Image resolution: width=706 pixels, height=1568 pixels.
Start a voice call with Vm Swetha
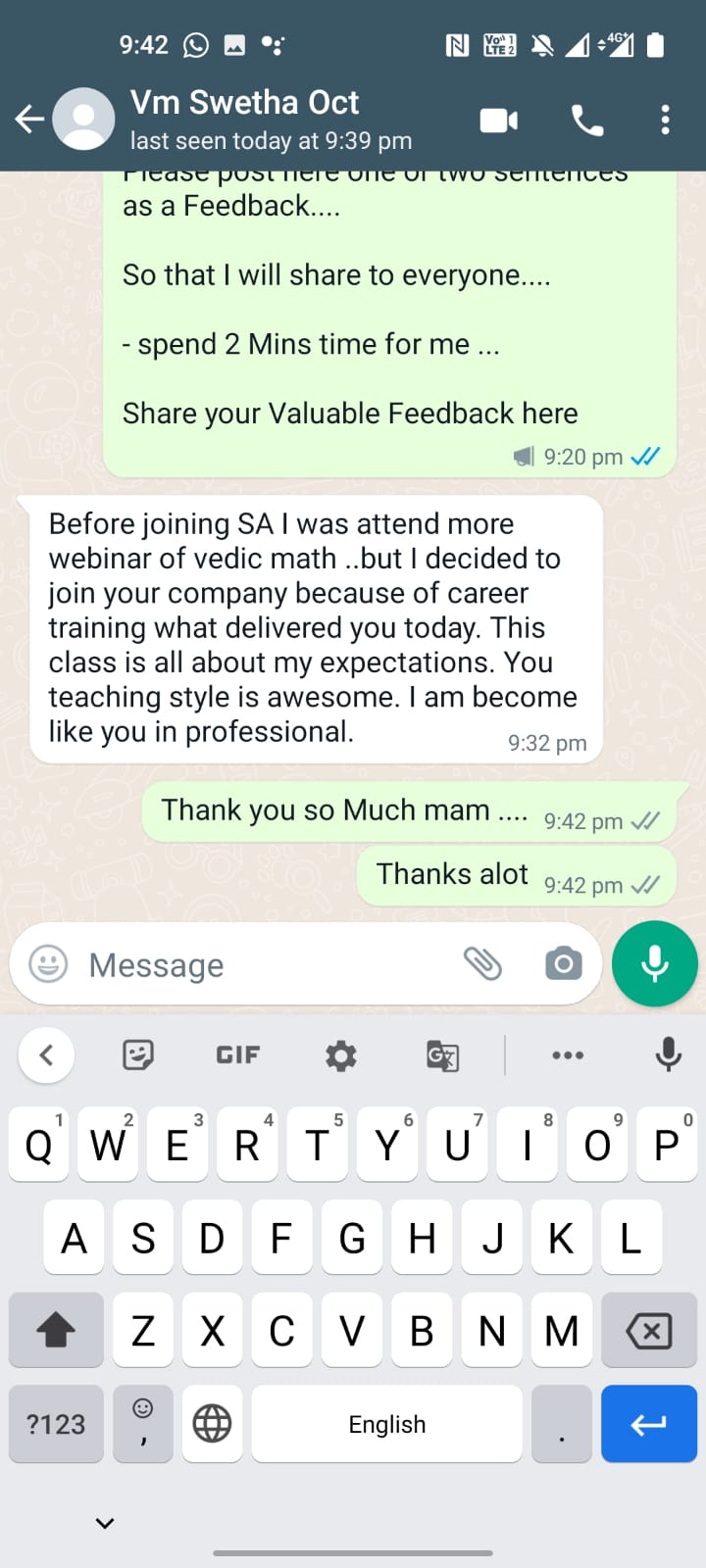coord(586,121)
